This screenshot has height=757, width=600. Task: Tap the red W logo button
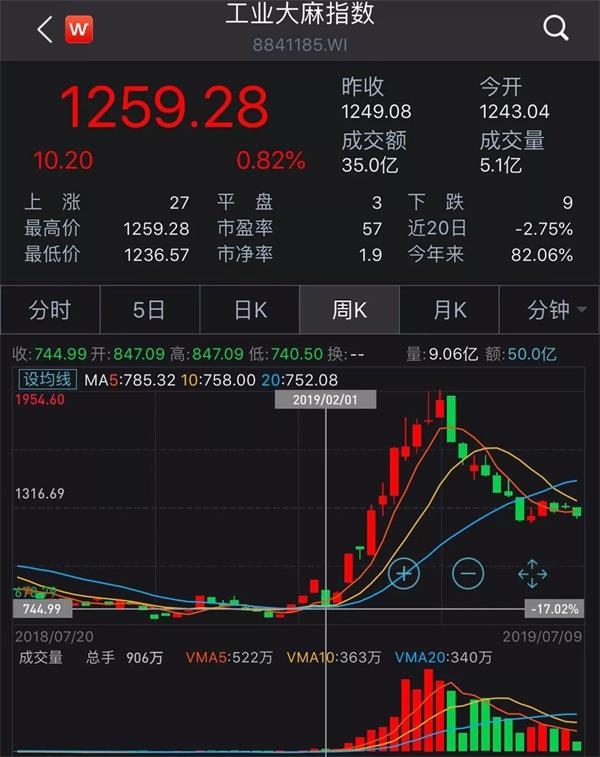(x=79, y=30)
